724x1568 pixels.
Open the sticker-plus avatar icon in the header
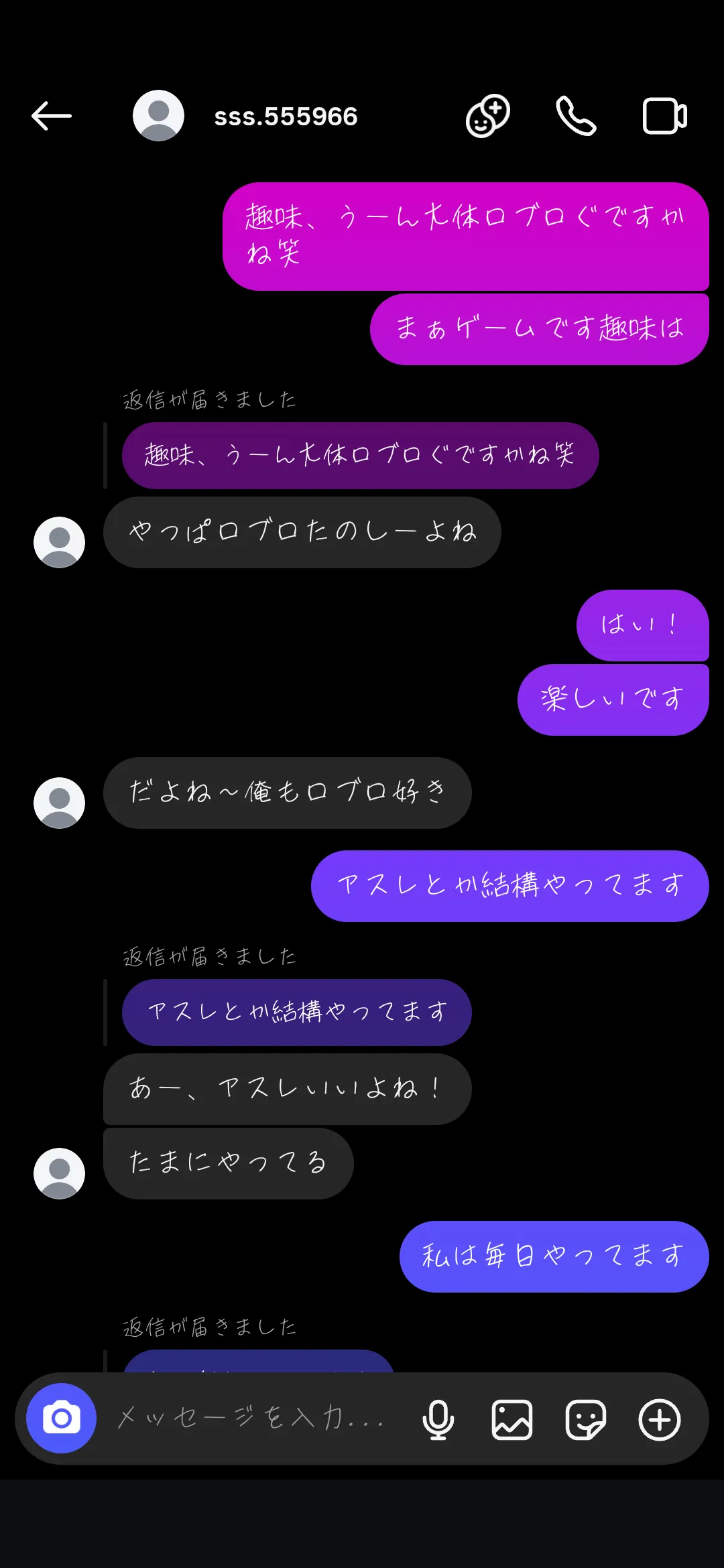click(487, 116)
